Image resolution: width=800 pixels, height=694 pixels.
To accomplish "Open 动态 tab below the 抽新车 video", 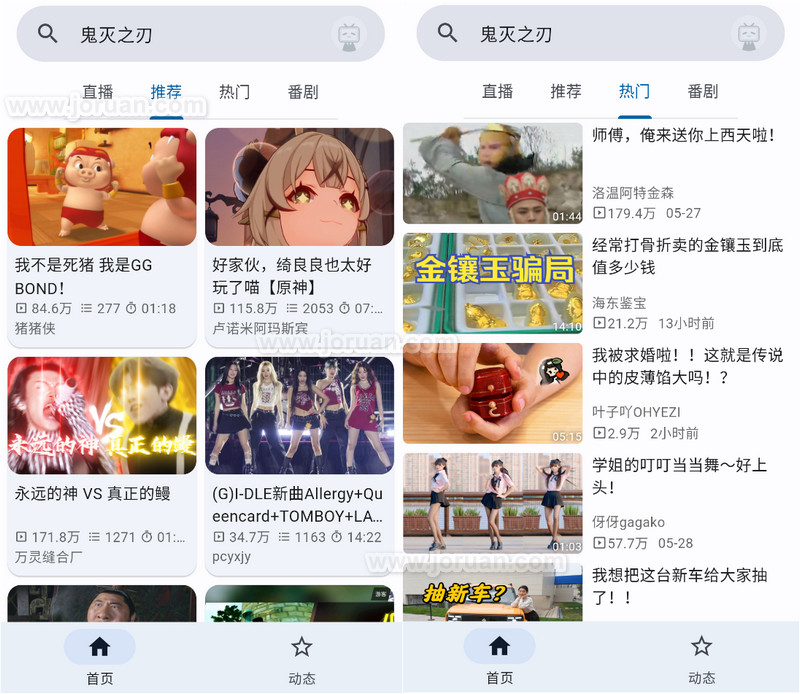I will 701,656.
